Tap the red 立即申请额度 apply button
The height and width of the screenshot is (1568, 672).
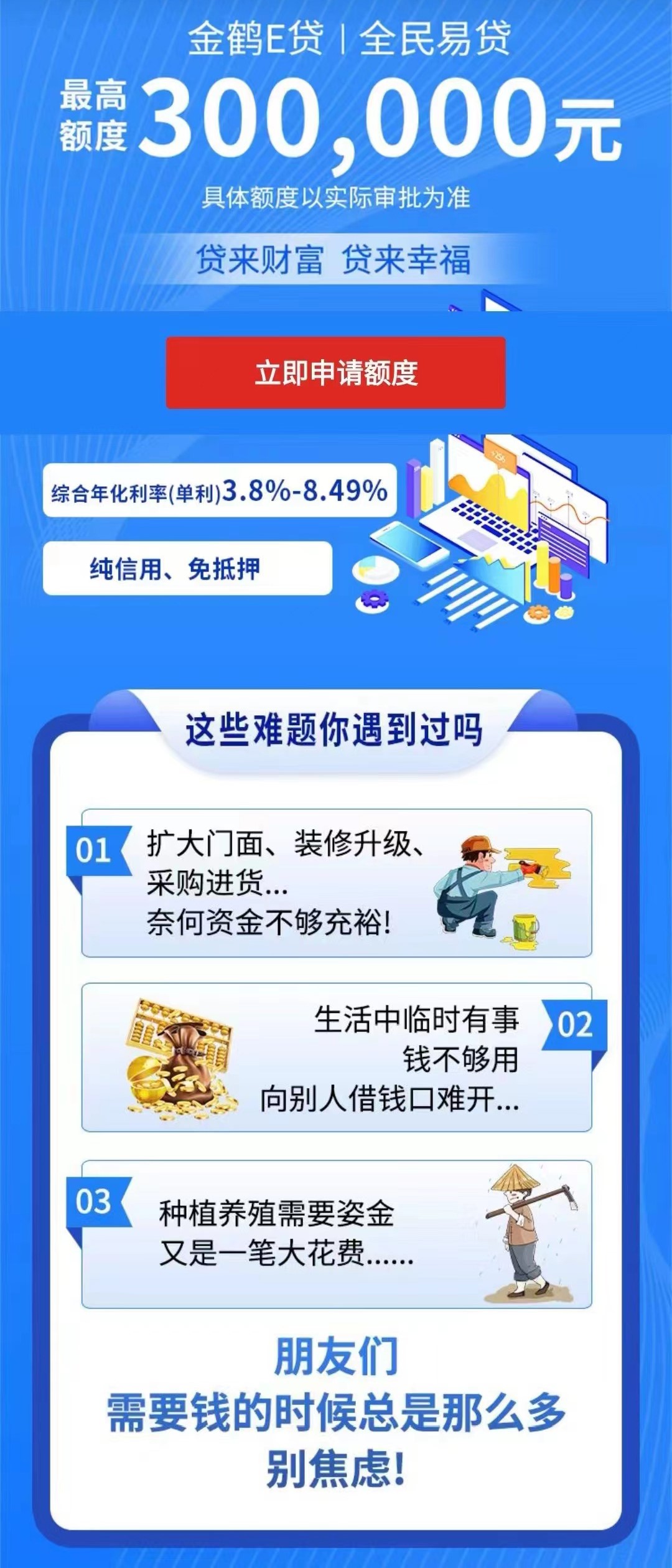[x=335, y=373]
